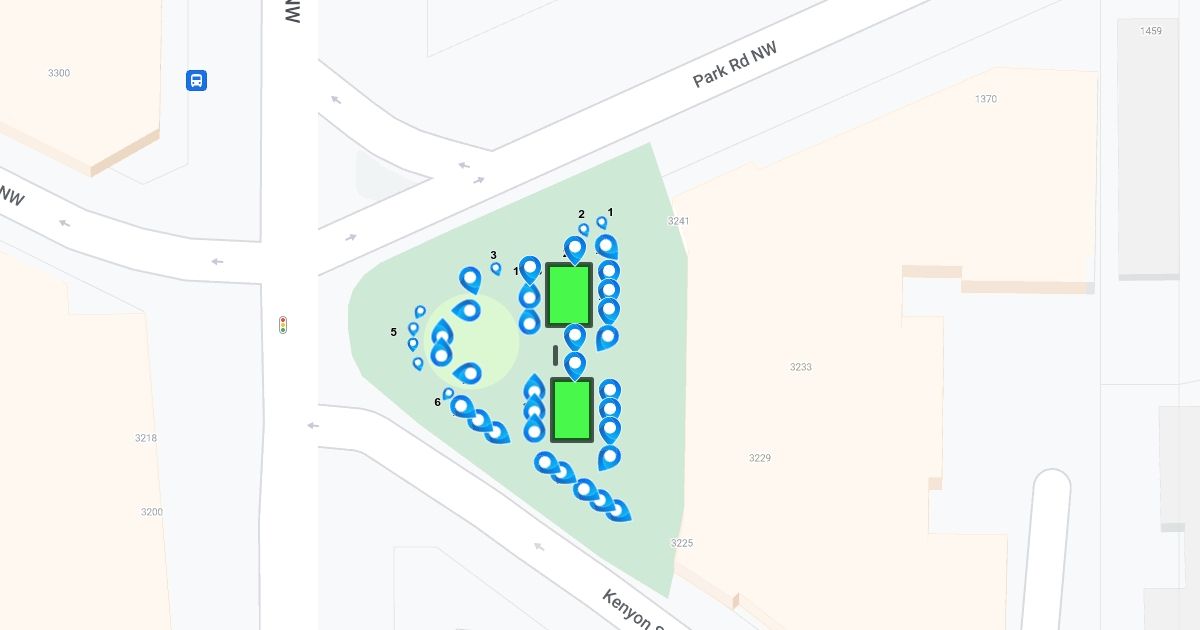Select the small pin labeled 6

[x=448, y=394]
